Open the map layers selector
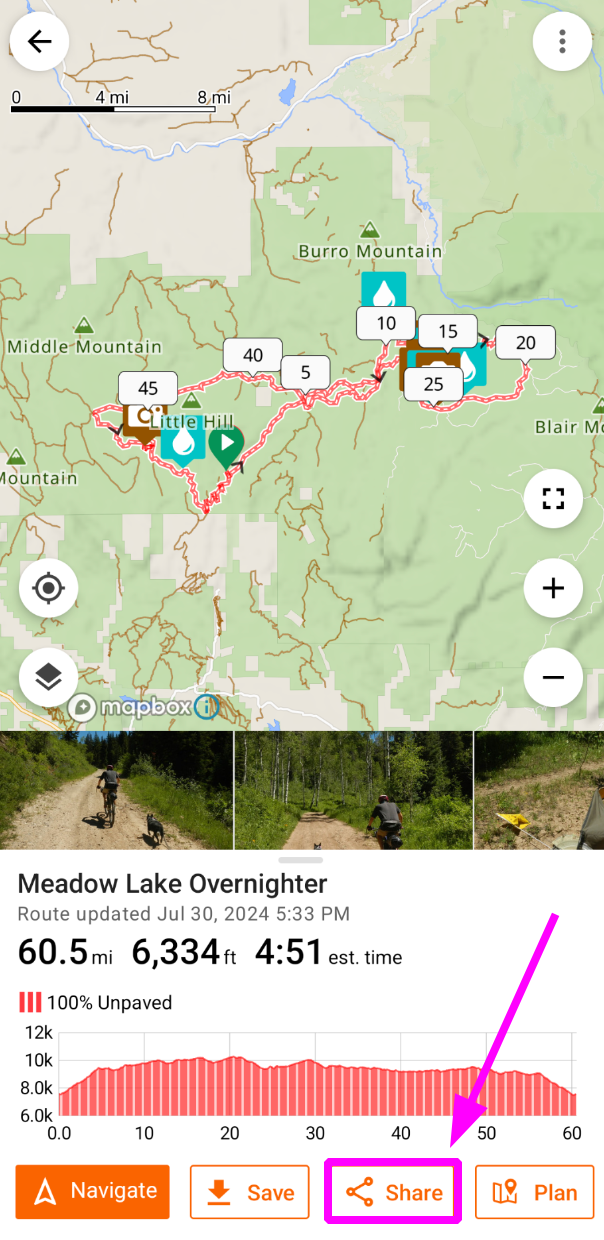This screenshot has height=1240, width=604. (x=49, y=677)
